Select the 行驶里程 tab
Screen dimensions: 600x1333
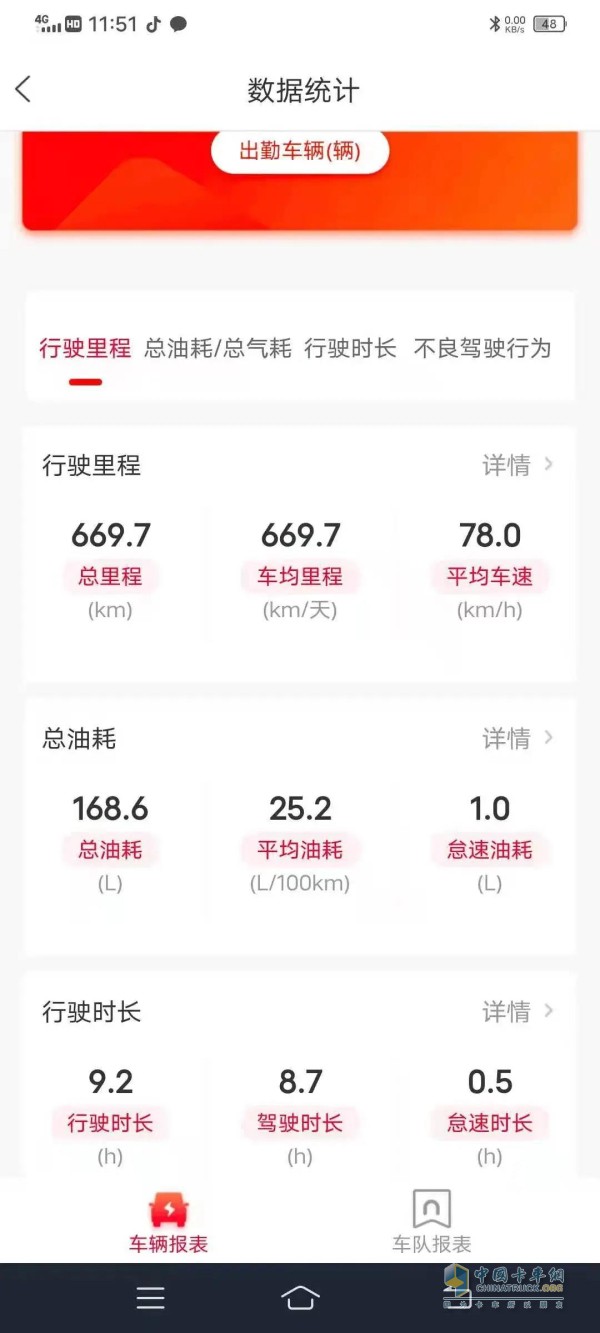pyautogui.click(x=85, y=348)
